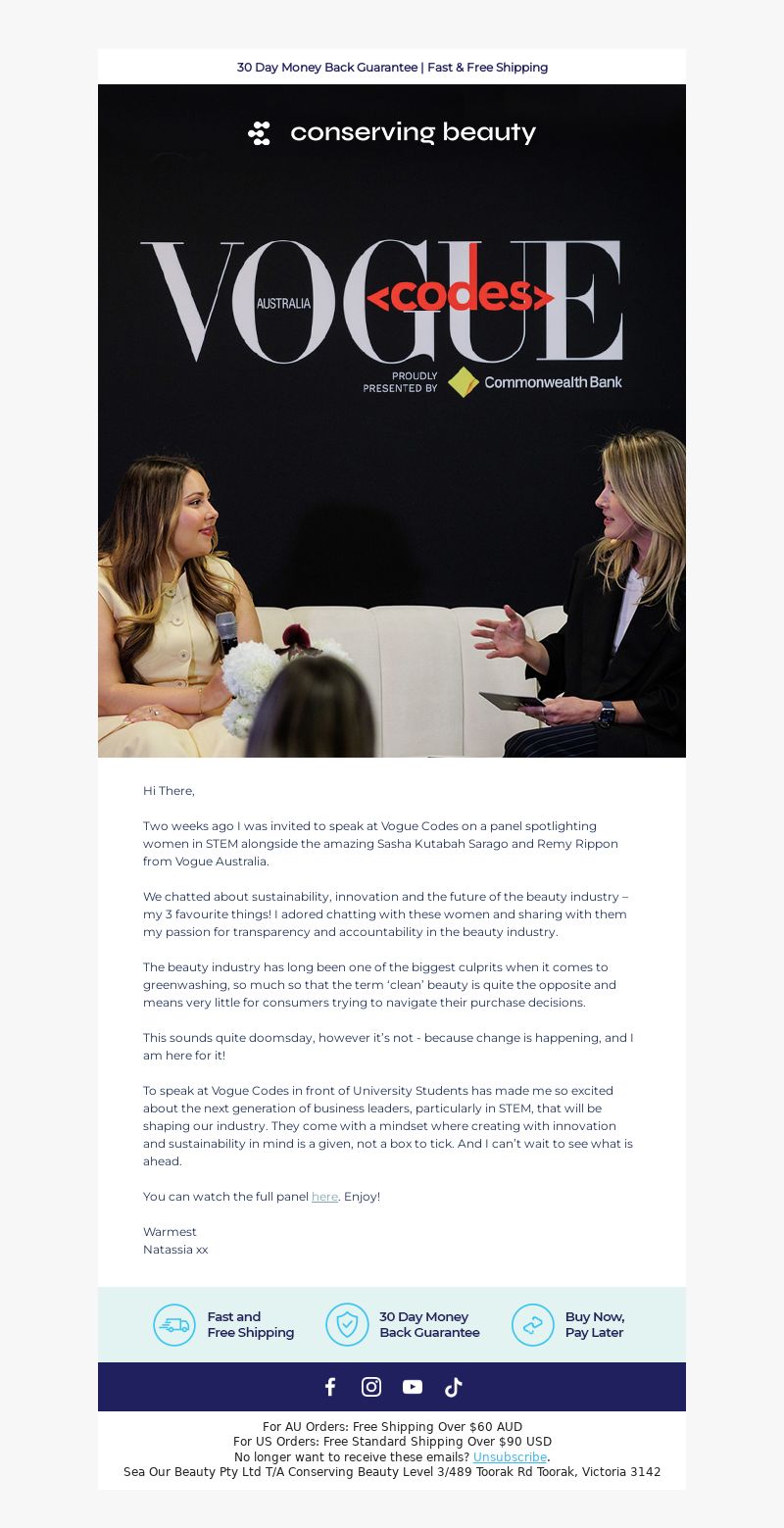Tap the Unsubscribe link
784x1528 pixels.
[x=510, y=1457]
